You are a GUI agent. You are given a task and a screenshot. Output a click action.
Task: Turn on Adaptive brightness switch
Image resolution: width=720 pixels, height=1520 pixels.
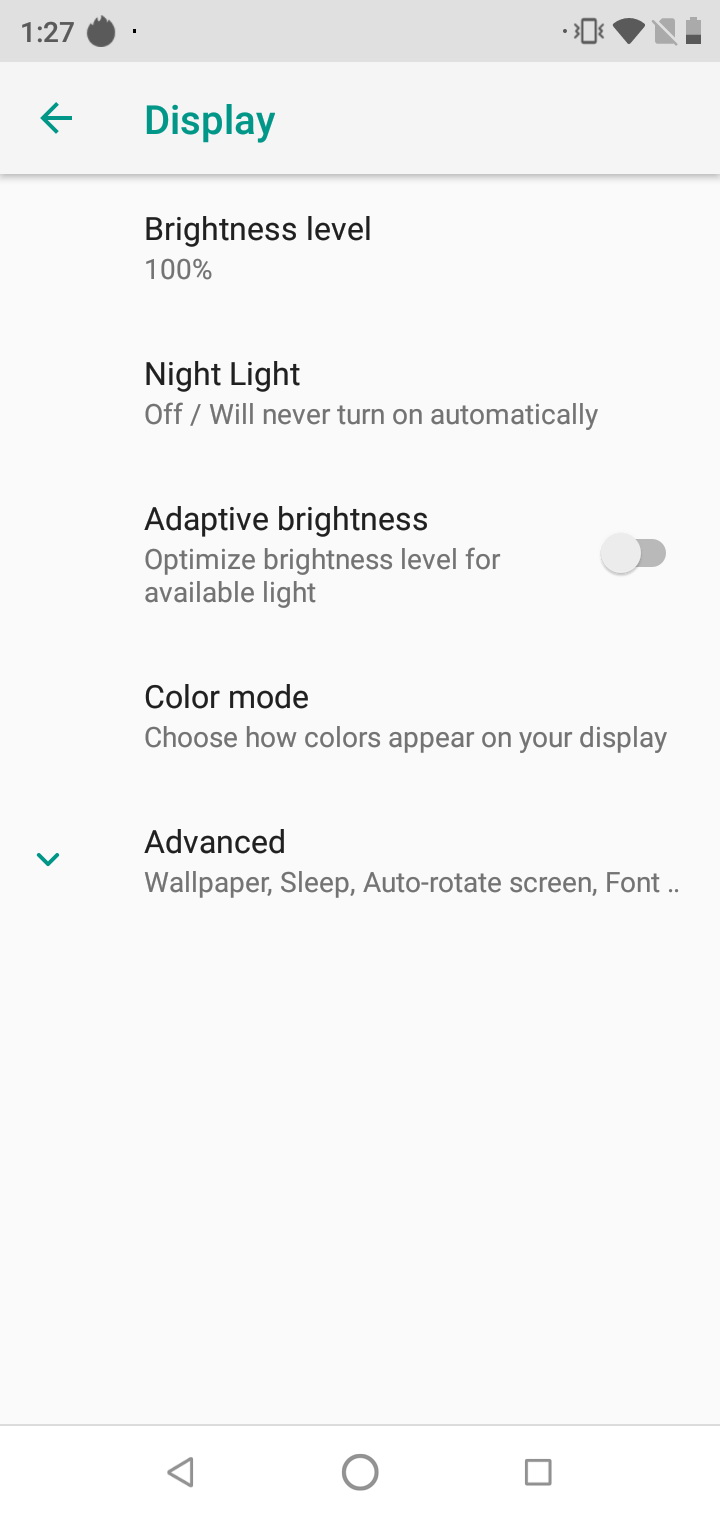point(633,554)
